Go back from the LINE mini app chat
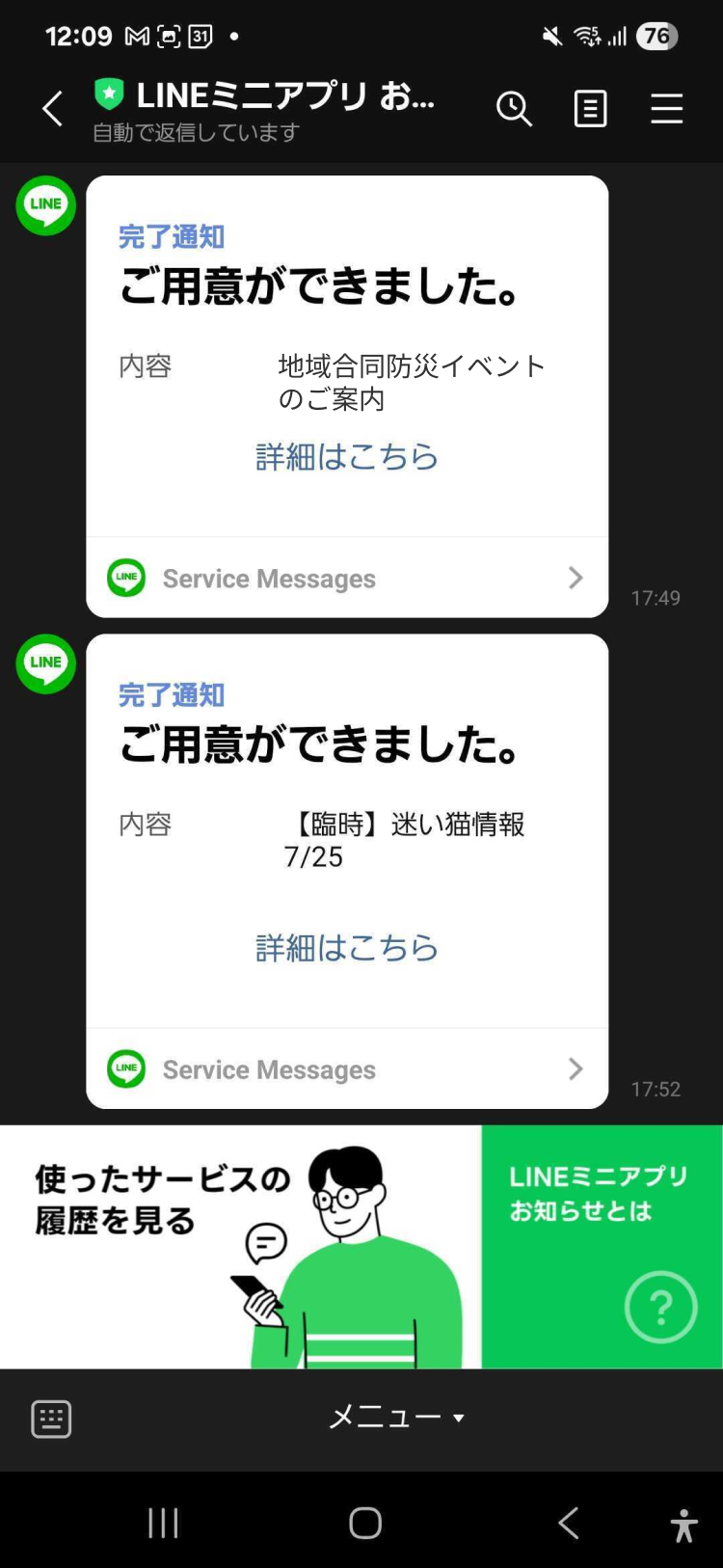The height and width of the screenshot is (1568, 723). [x=53, y=109]
